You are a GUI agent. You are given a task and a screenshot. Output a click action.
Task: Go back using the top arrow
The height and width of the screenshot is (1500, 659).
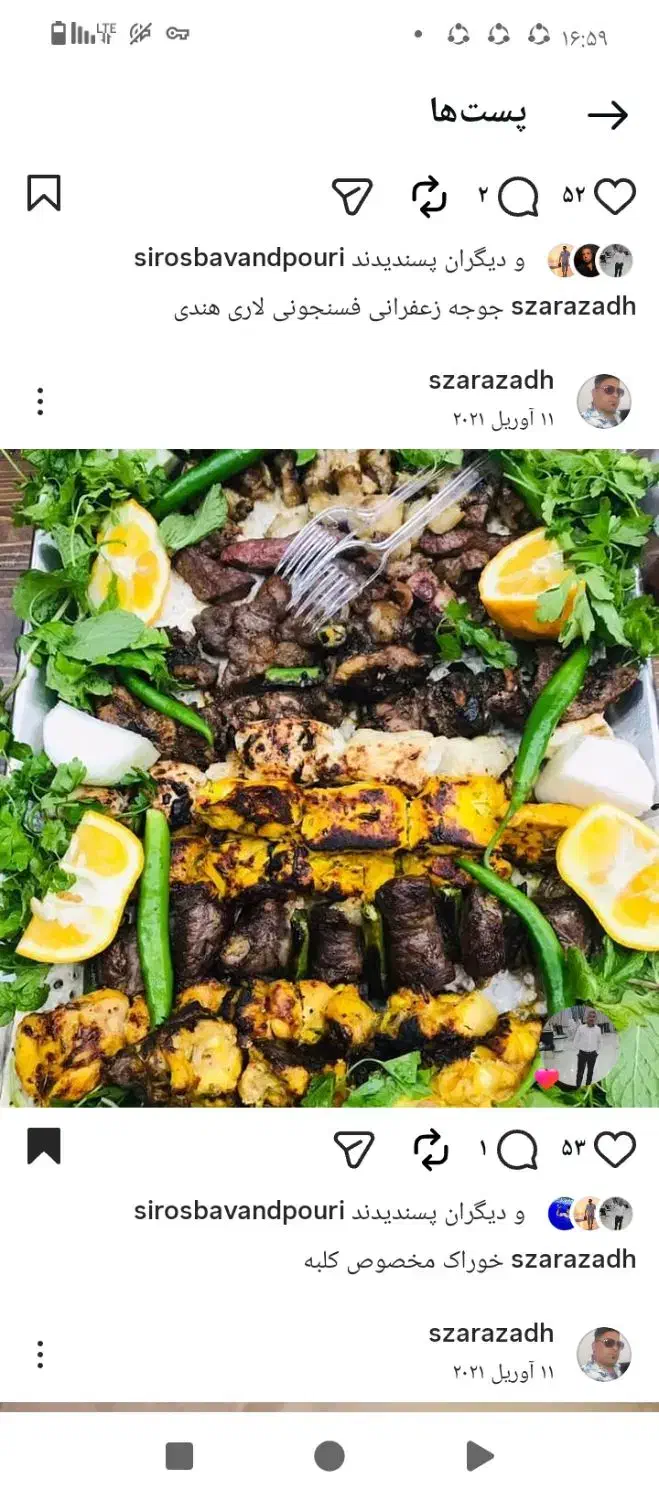[x=607, y=115]
